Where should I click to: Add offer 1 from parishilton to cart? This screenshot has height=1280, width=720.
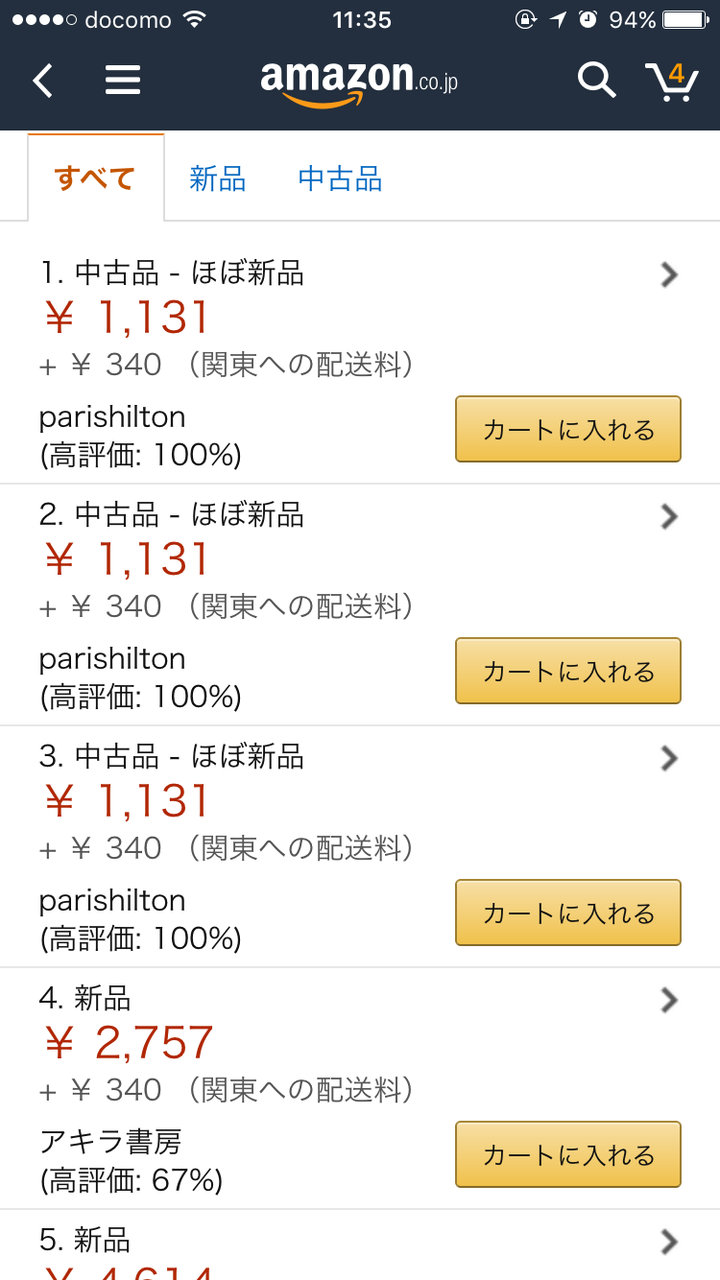(568, 429)
